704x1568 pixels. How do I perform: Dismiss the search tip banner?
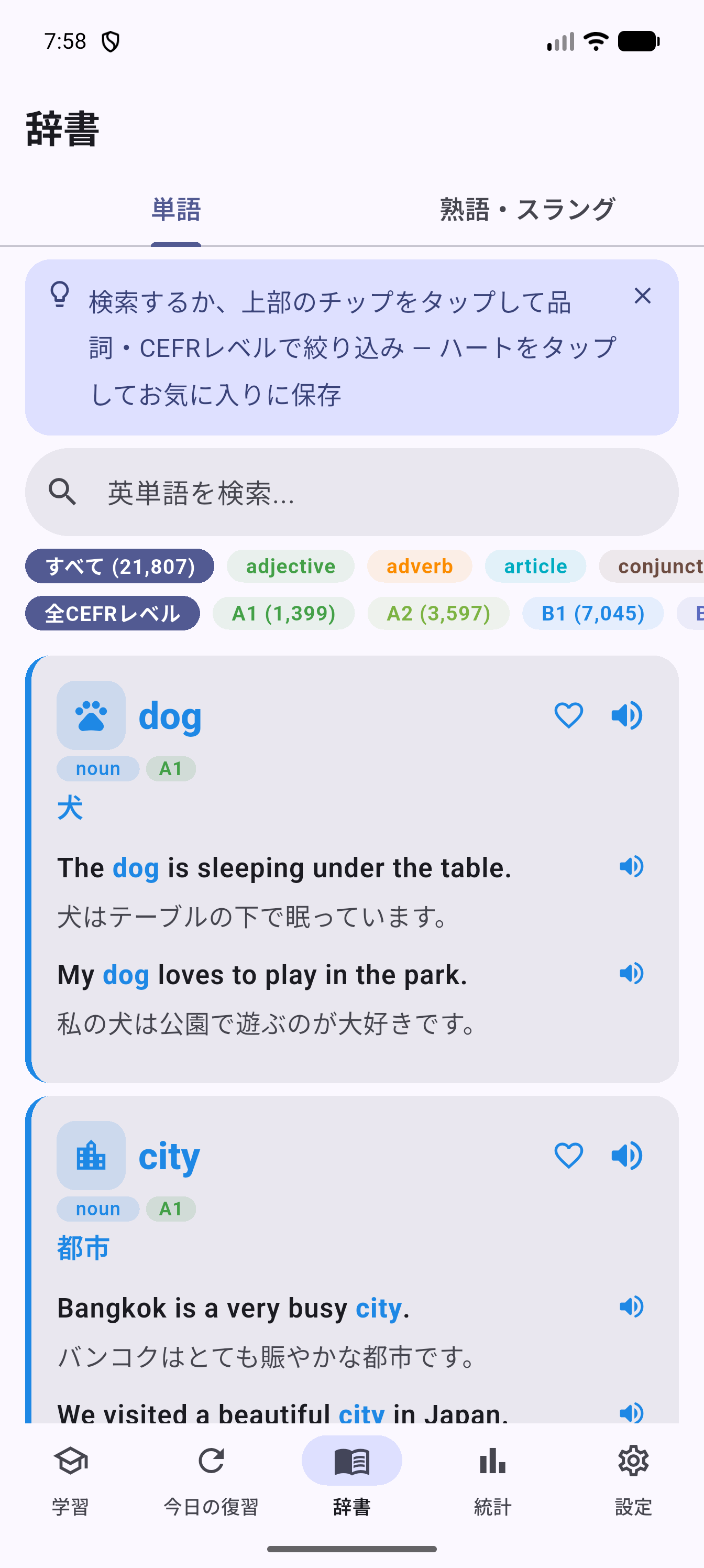coord(643,297)
